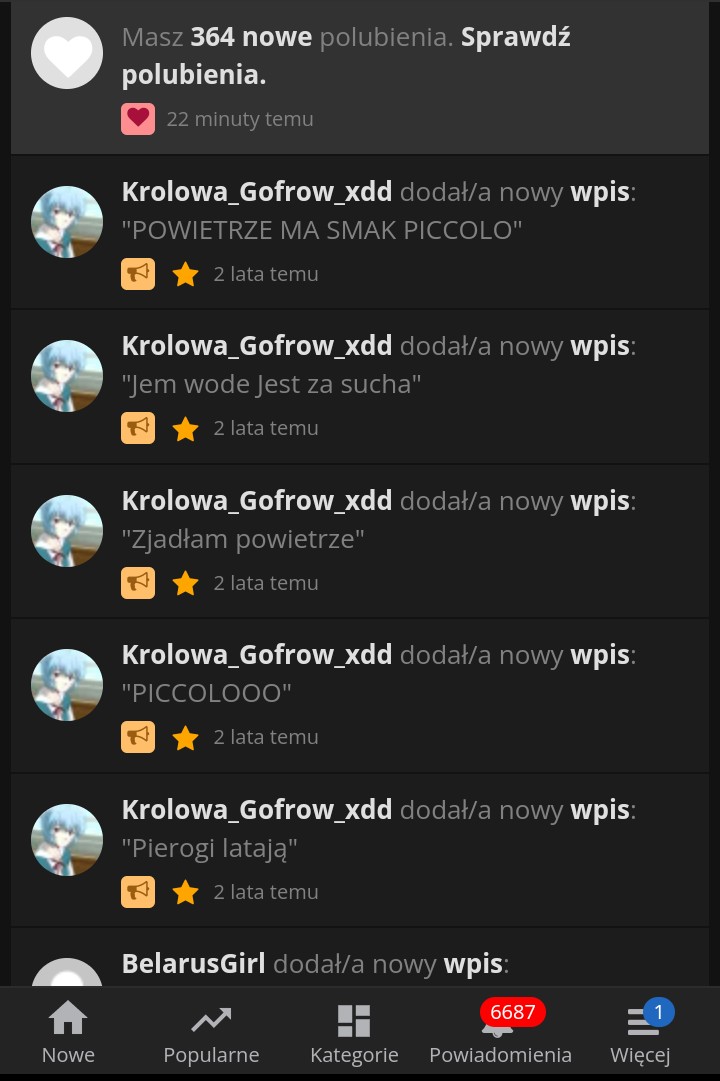Image resolution: width=720 pixels, height=1081 pixels.
Task: Open the Więcej menu tab
Action: pos(641,1033)
